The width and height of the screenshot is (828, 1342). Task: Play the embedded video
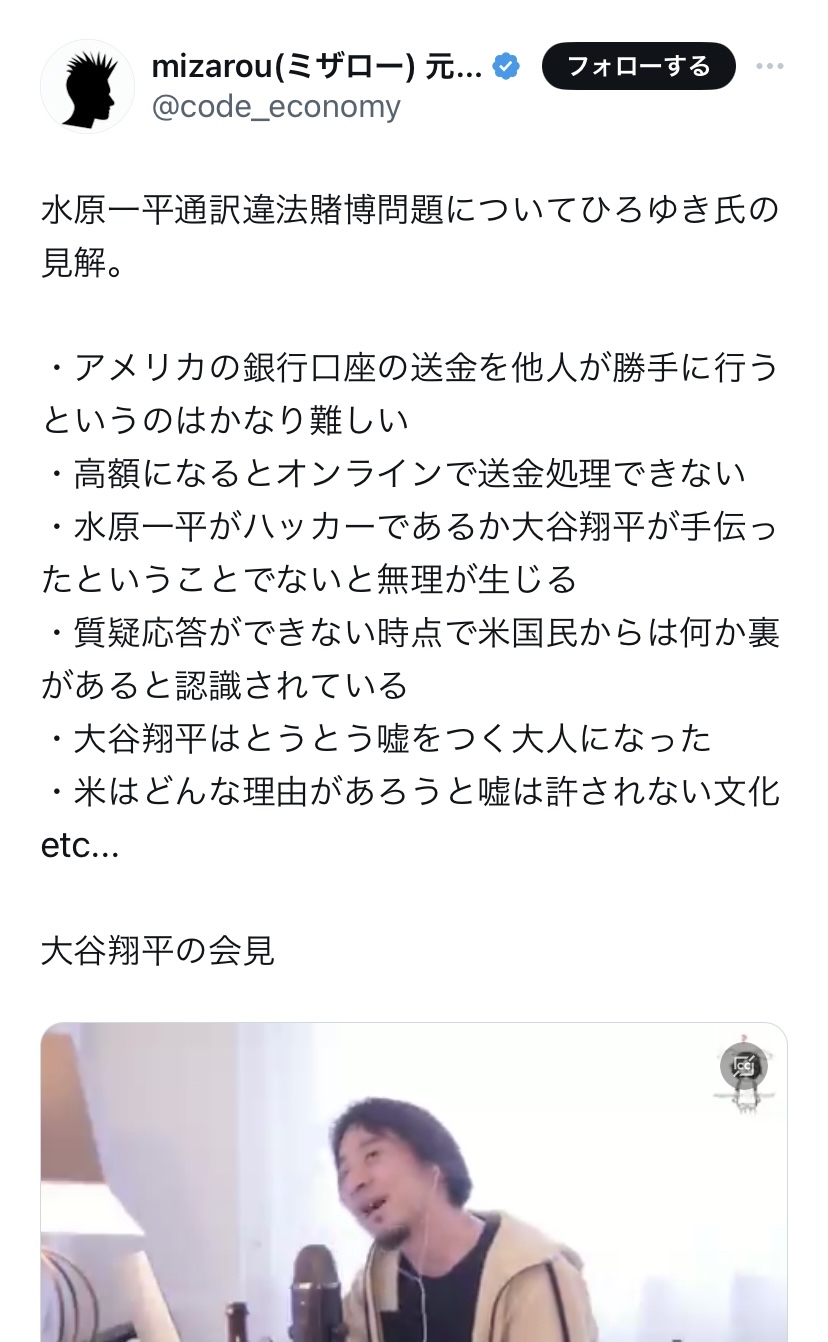pyautogui.click(x=414, y=1182)
